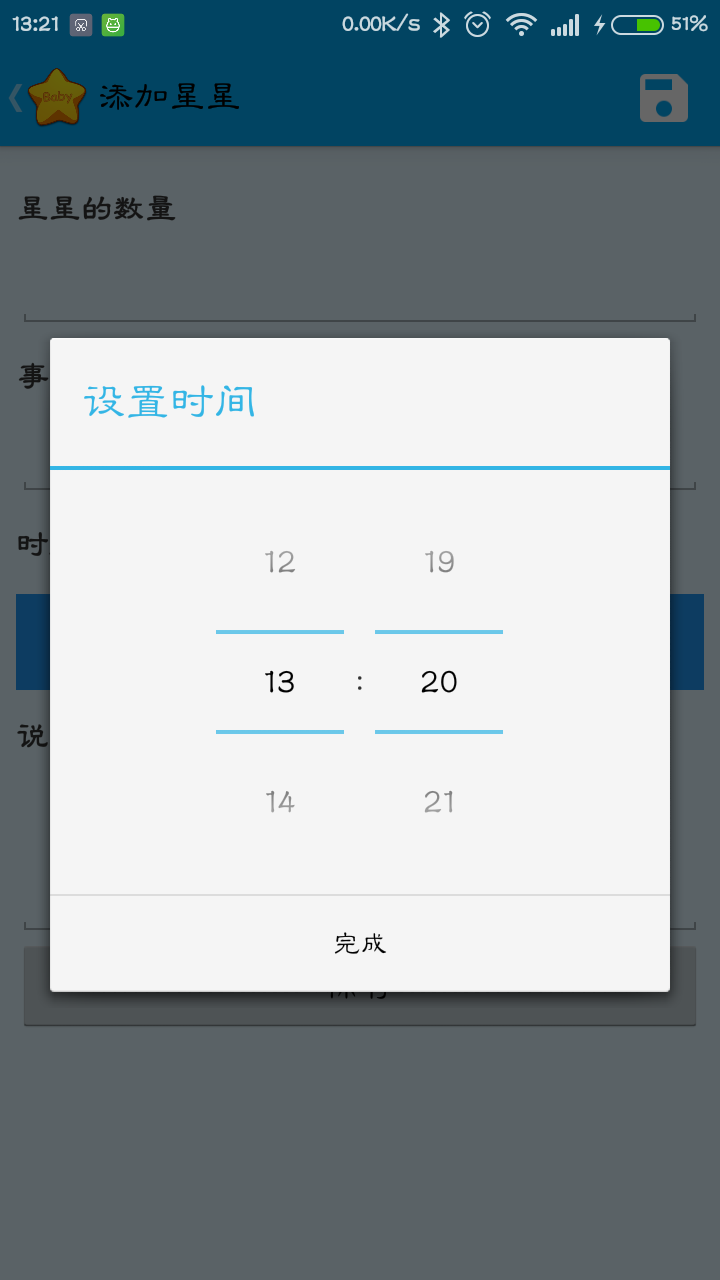This screenshot has width=720, height=1280.
Task: Select minute 19 in the picker
Action: click(x=439, y=562)
